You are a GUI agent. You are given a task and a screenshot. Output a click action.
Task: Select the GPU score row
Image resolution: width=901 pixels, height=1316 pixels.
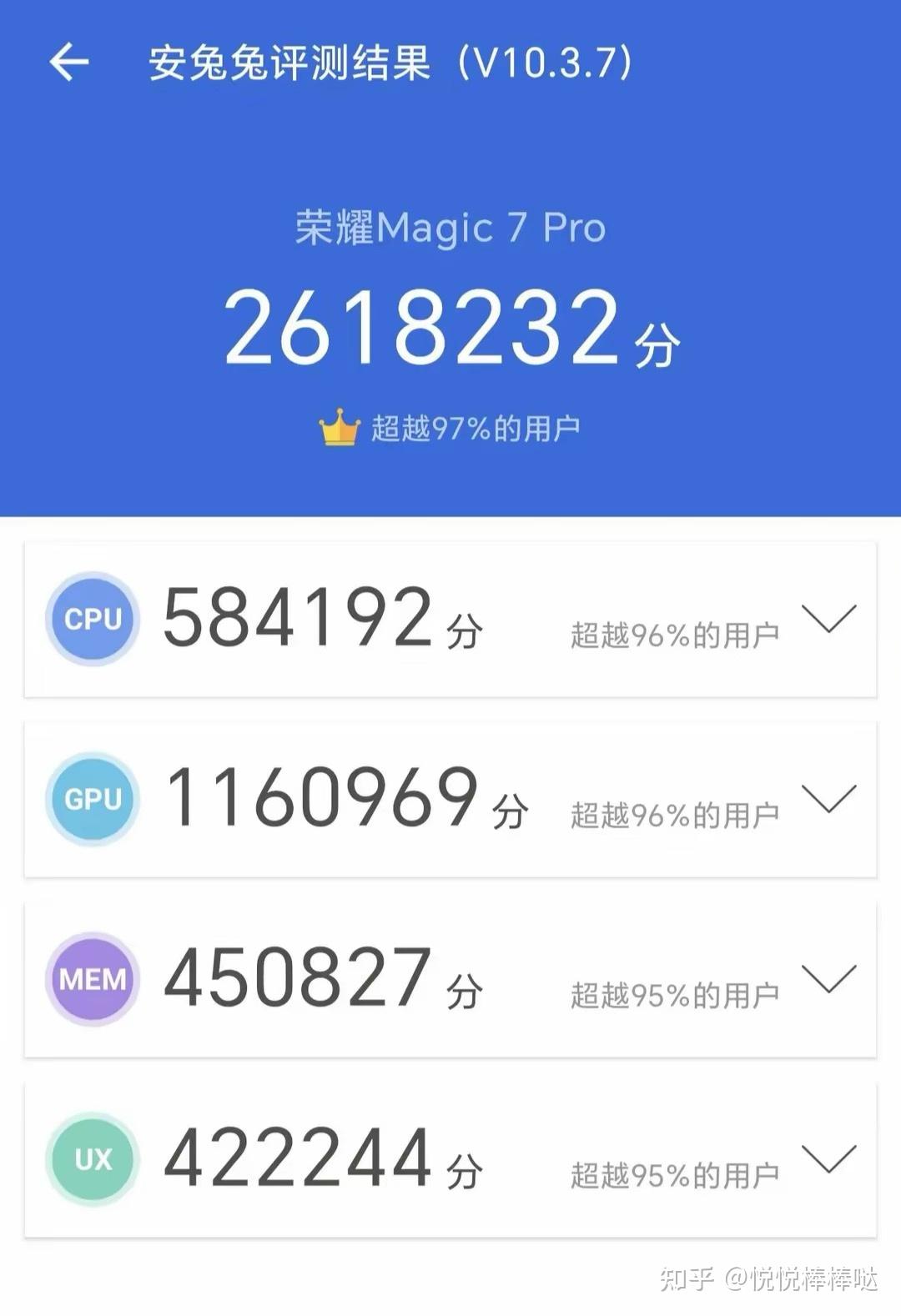[x=450, y=799]
